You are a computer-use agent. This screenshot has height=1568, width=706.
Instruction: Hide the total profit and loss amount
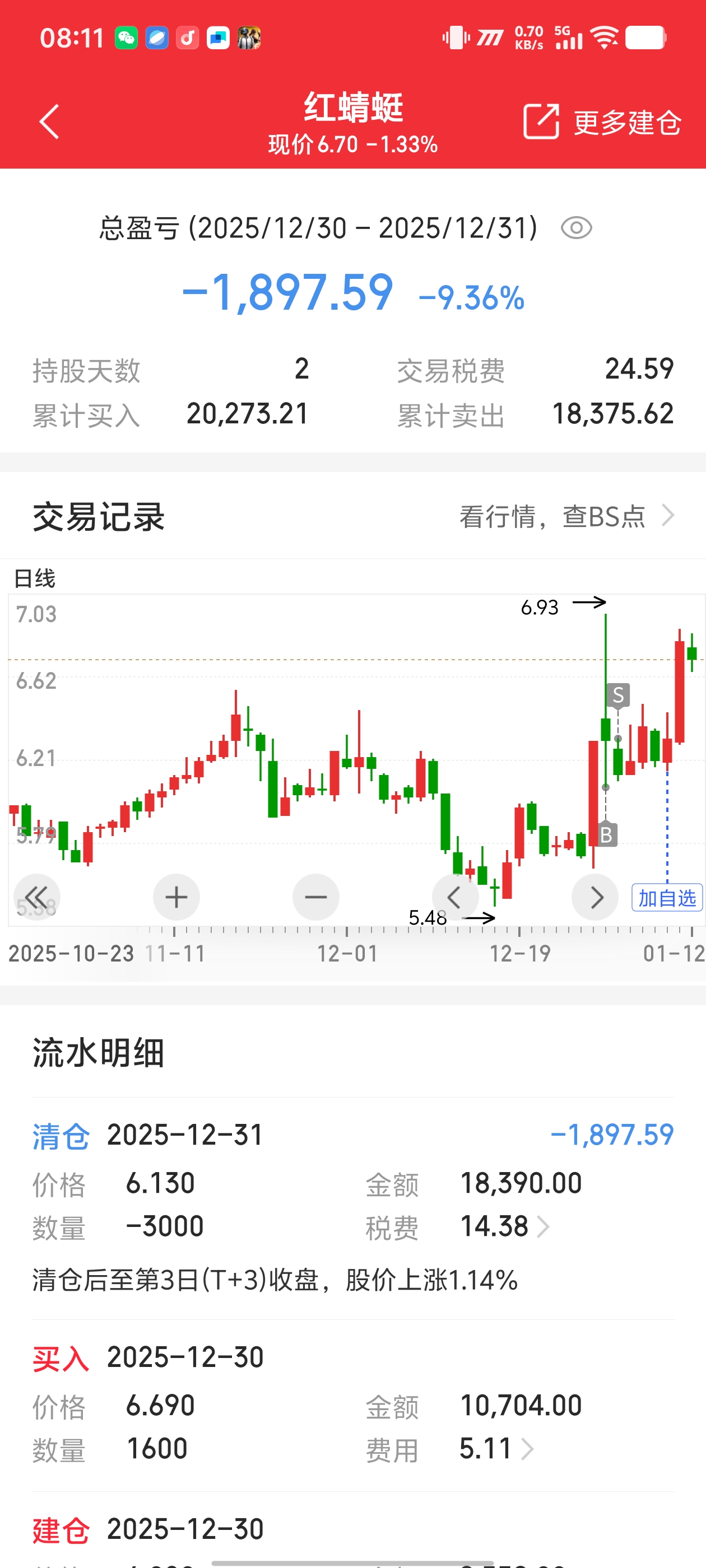click(575, 228)
